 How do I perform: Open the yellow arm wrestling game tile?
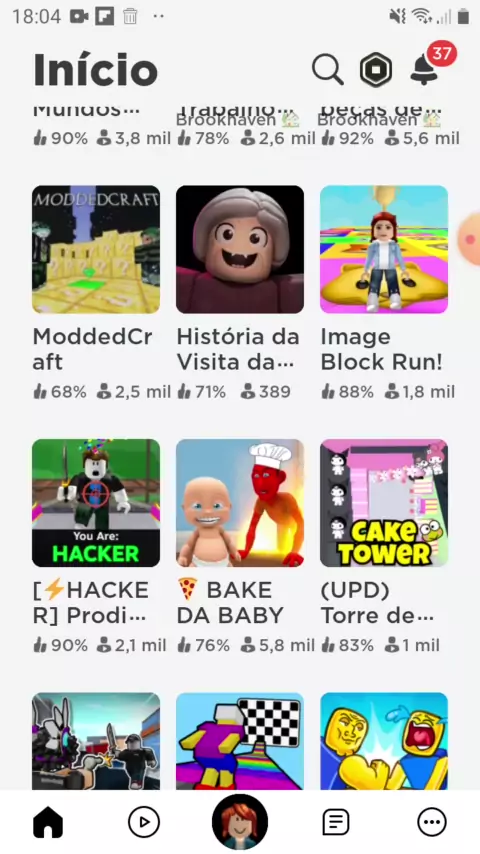pyautogui.click(x=384, y=741)
